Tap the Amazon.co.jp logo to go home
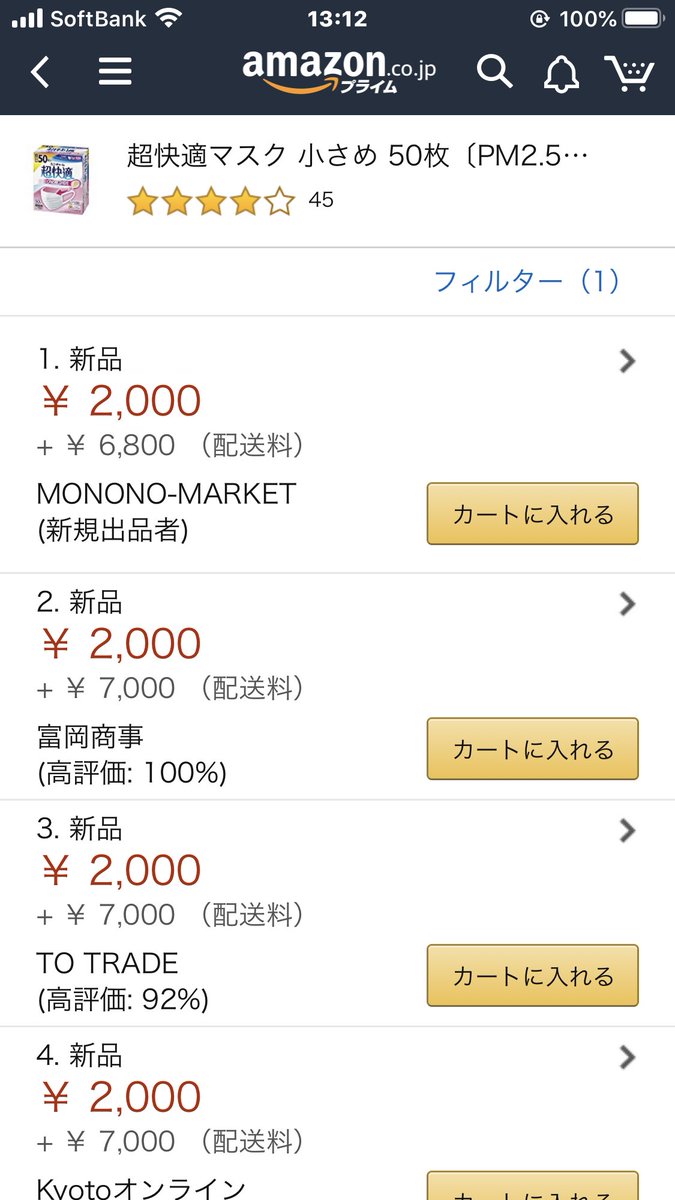The height and width of the screenshot is (1200, 675). 339,71
